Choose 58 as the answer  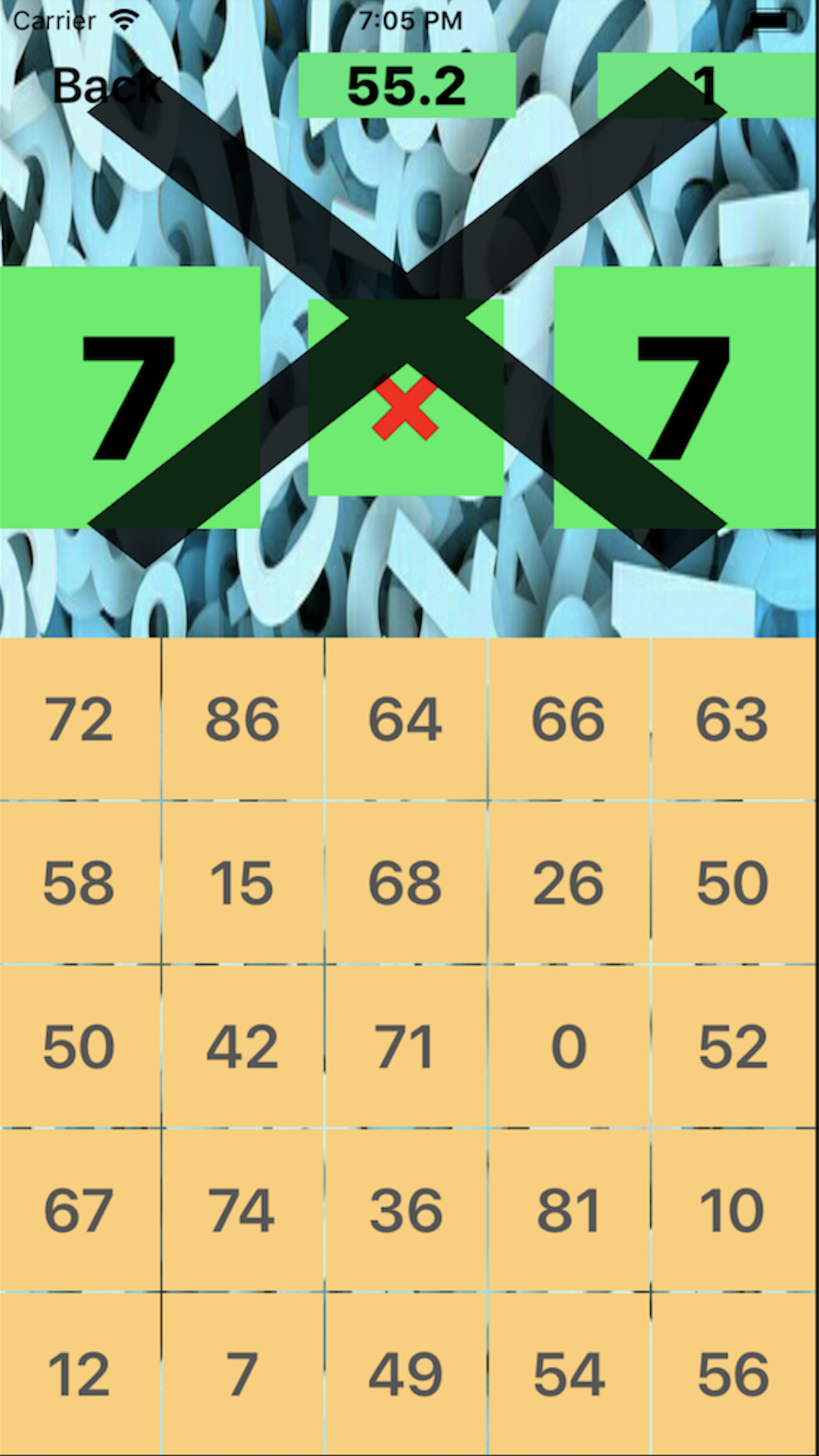80,882
